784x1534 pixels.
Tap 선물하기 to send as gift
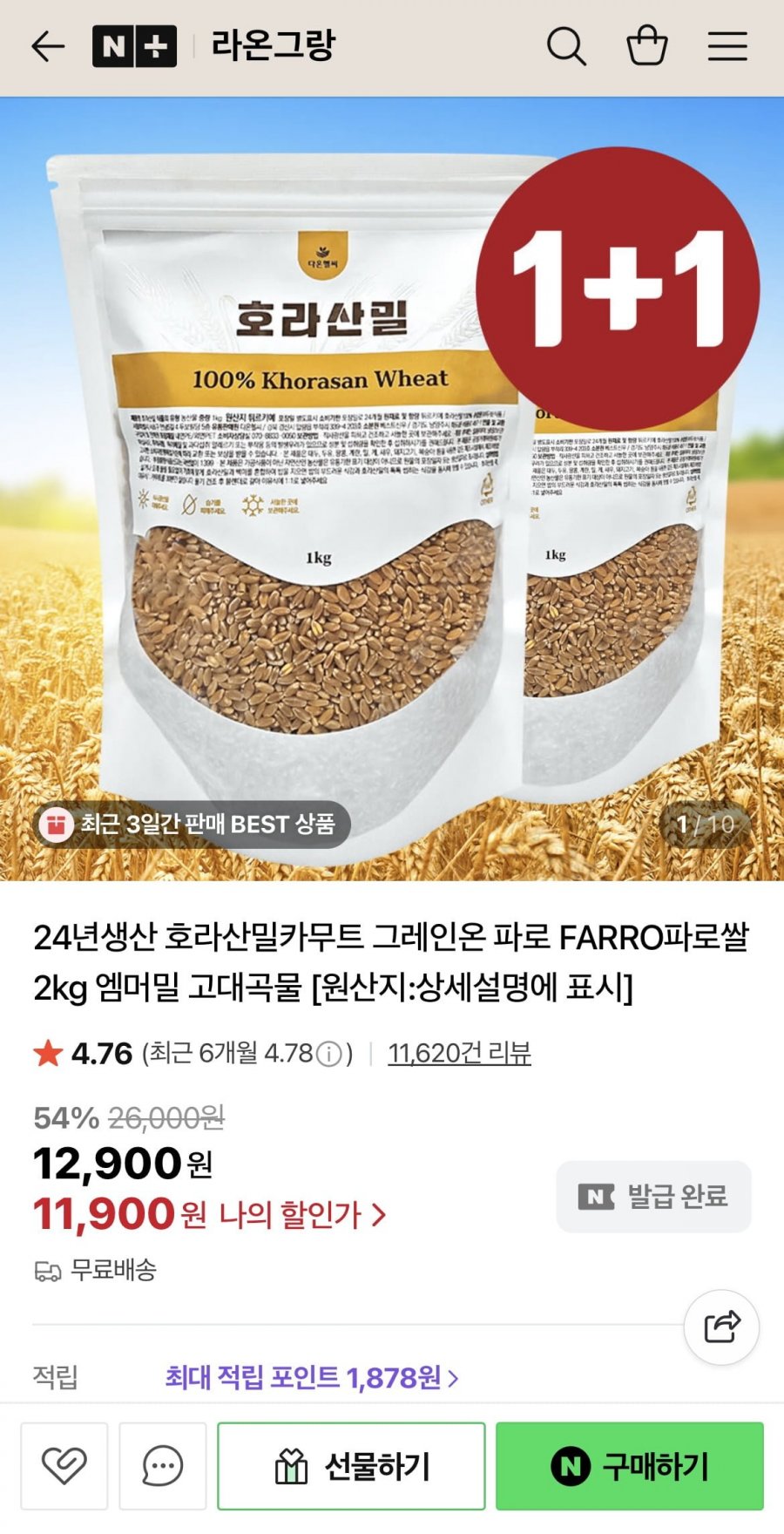point(351,1466)
